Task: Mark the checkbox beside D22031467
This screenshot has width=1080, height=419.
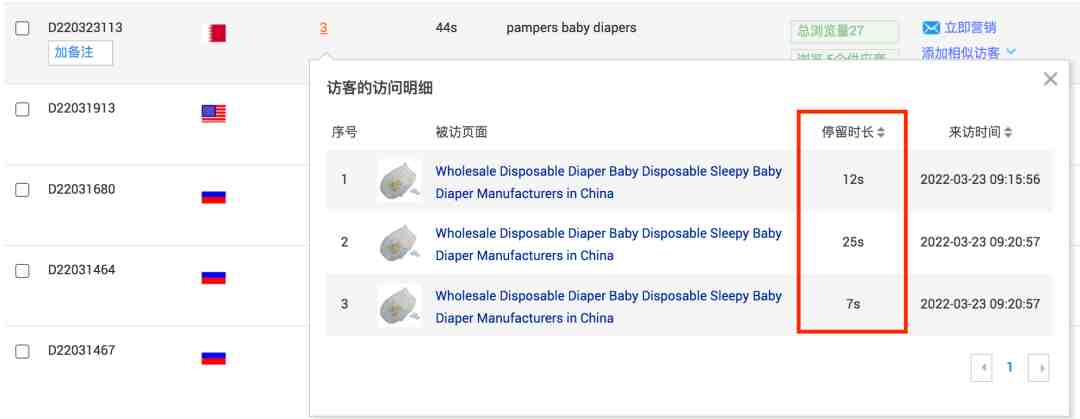Action: point(23,351)
